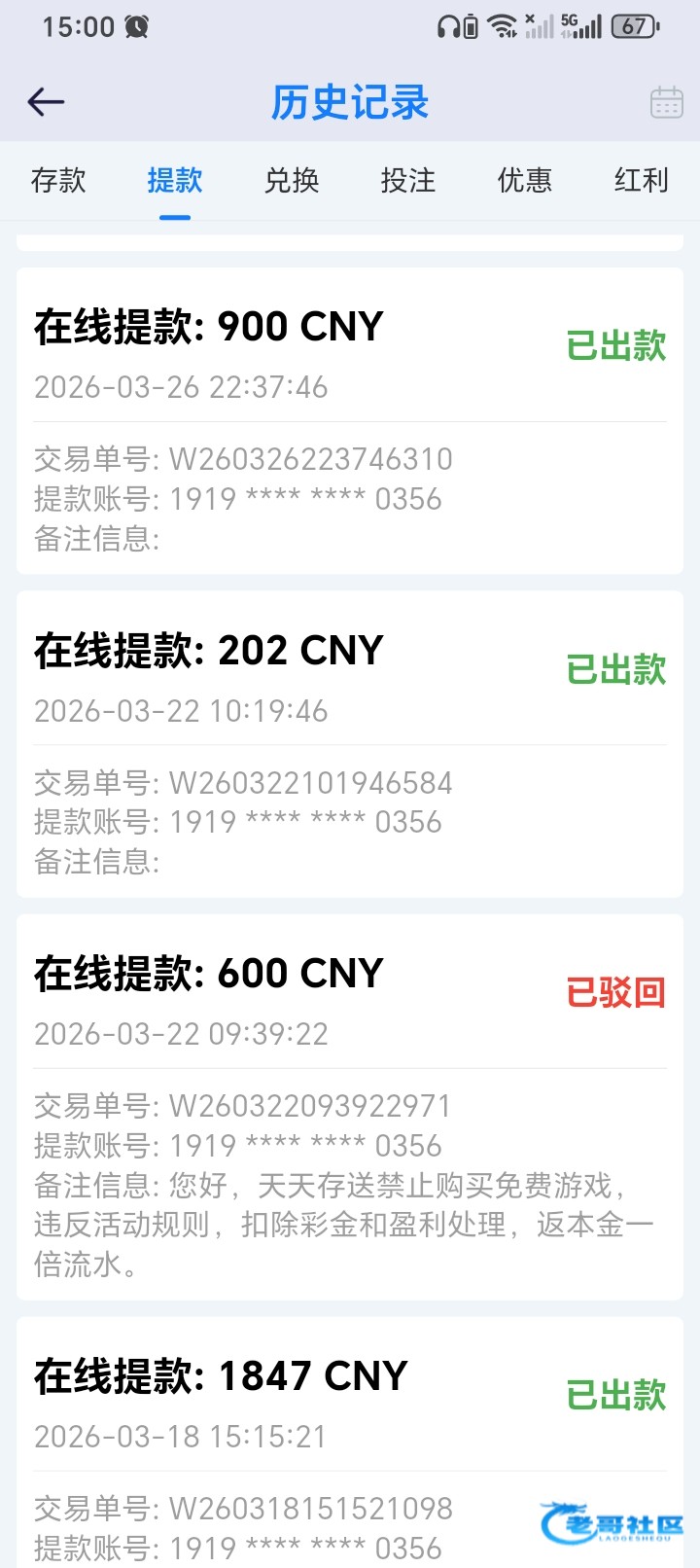This screenshot has width=700, height=1568.
Task: Select the 提款 tab
Action: point(175,180)
